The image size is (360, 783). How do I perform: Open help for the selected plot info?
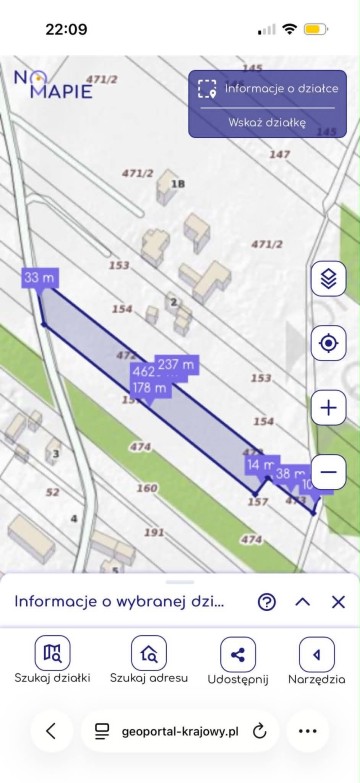[267, 602]
